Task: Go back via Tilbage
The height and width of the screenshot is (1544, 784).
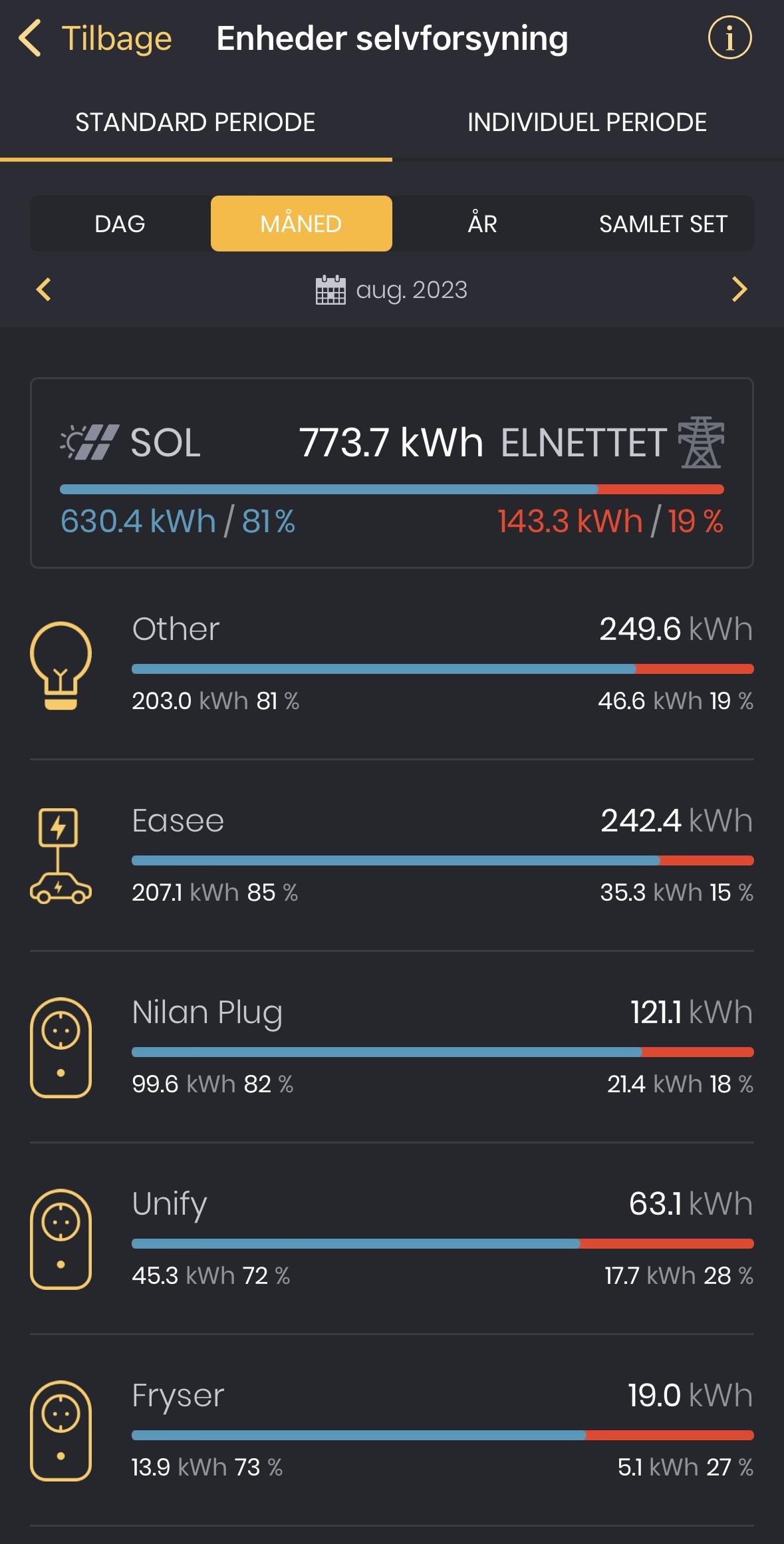Action: click(95, 39)
